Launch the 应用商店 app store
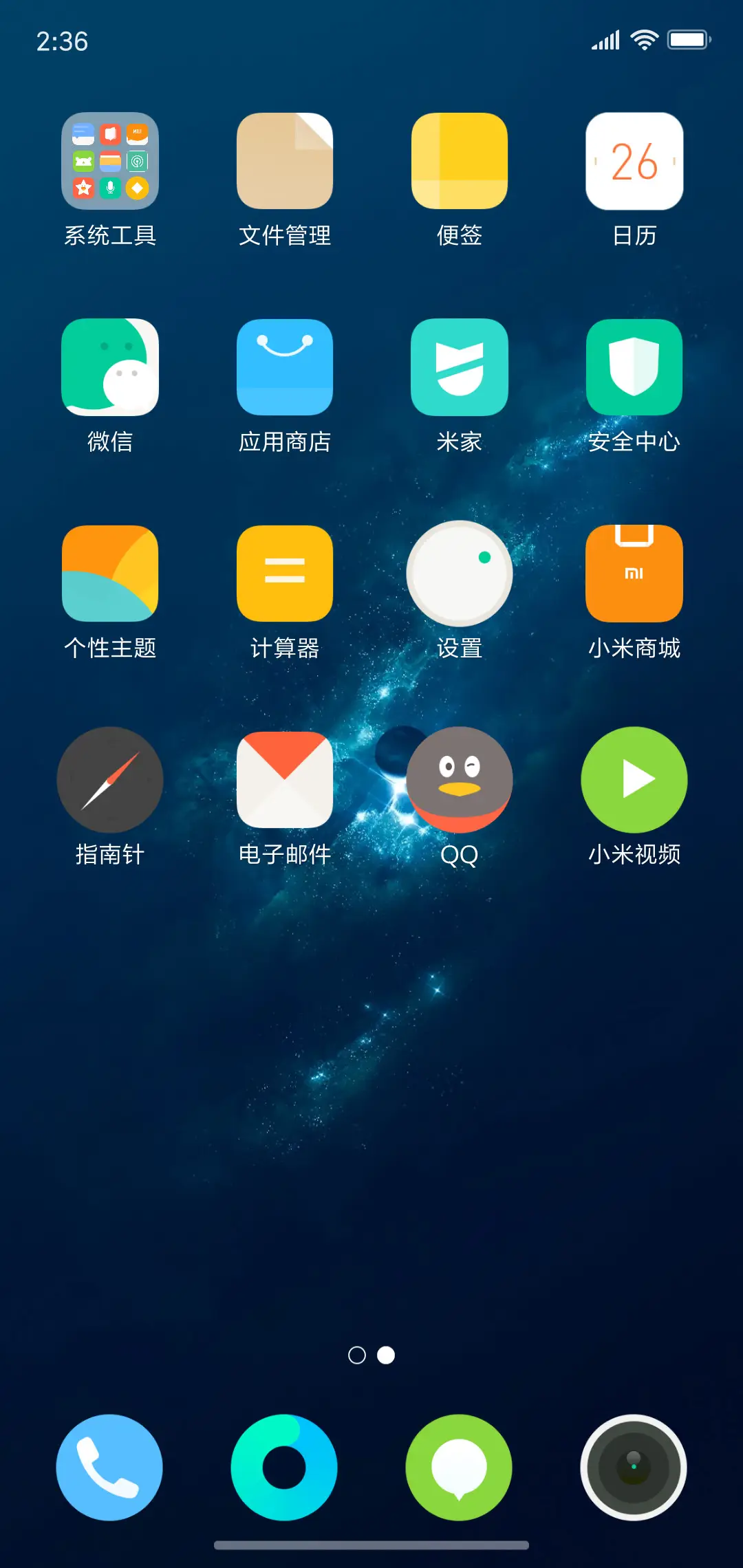Screen dimensions: 743x1568 coord(285,367)
